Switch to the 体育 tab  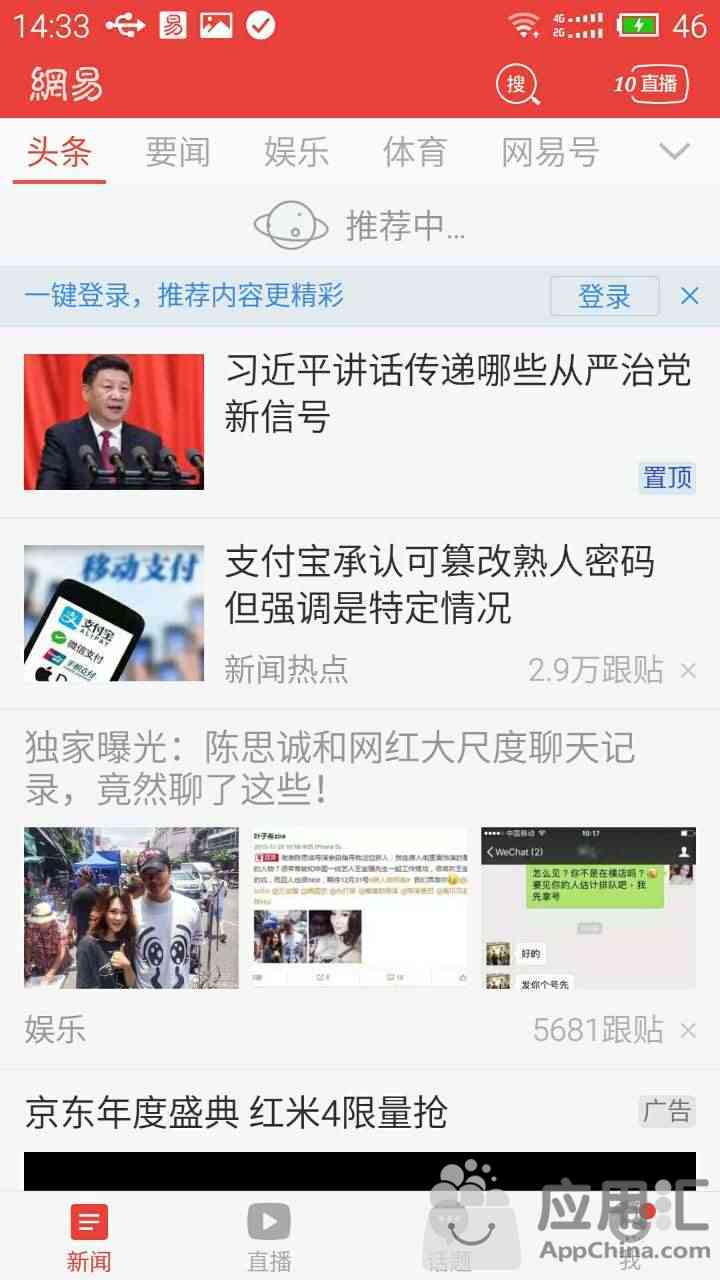(x=414, y=152)
